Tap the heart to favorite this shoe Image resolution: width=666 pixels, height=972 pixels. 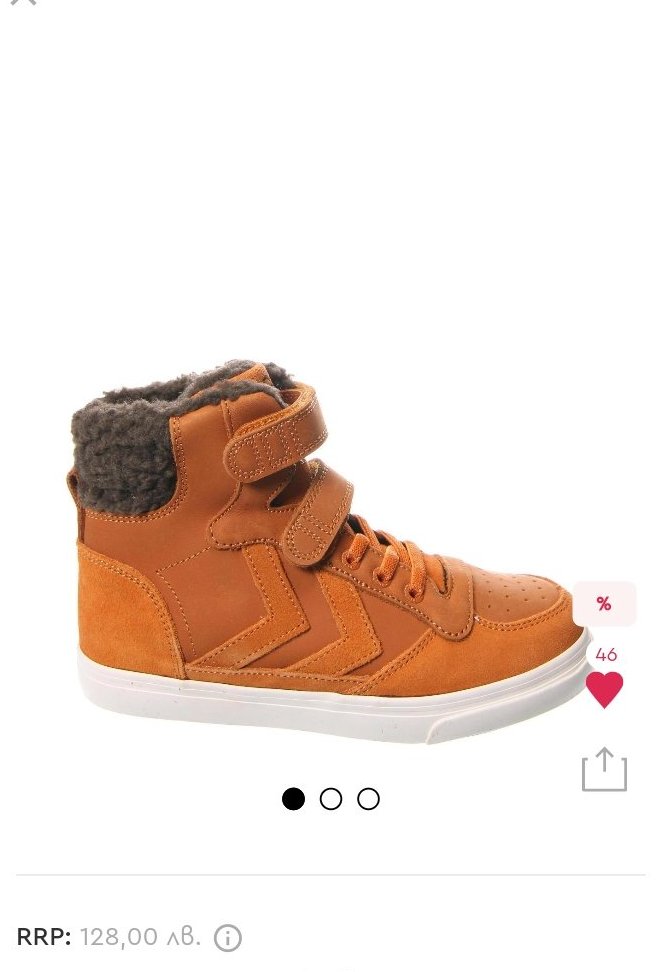point(605,689)
